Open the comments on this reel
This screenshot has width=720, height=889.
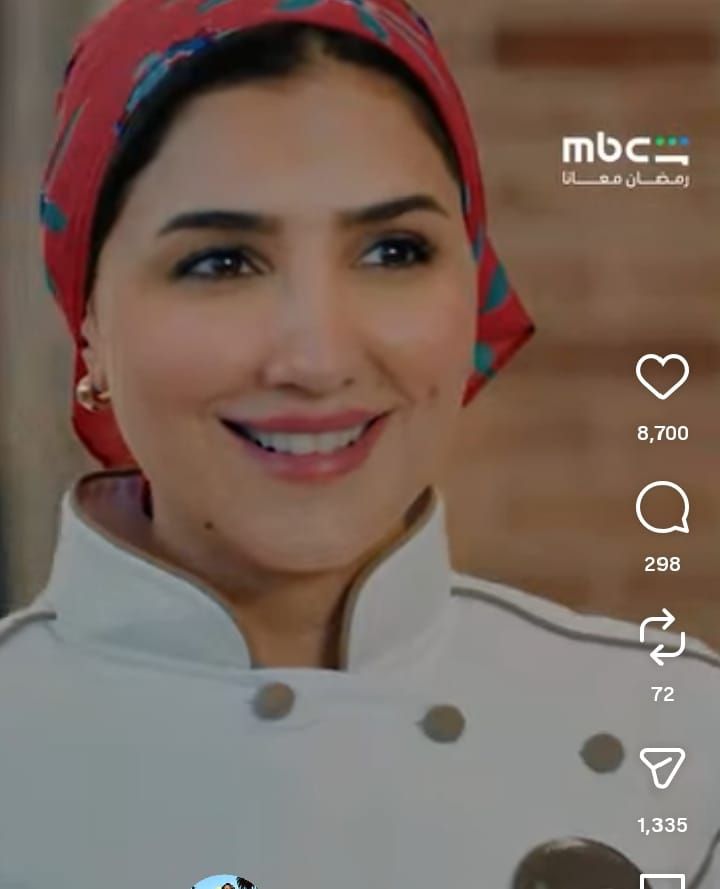(x=662, y=508)
